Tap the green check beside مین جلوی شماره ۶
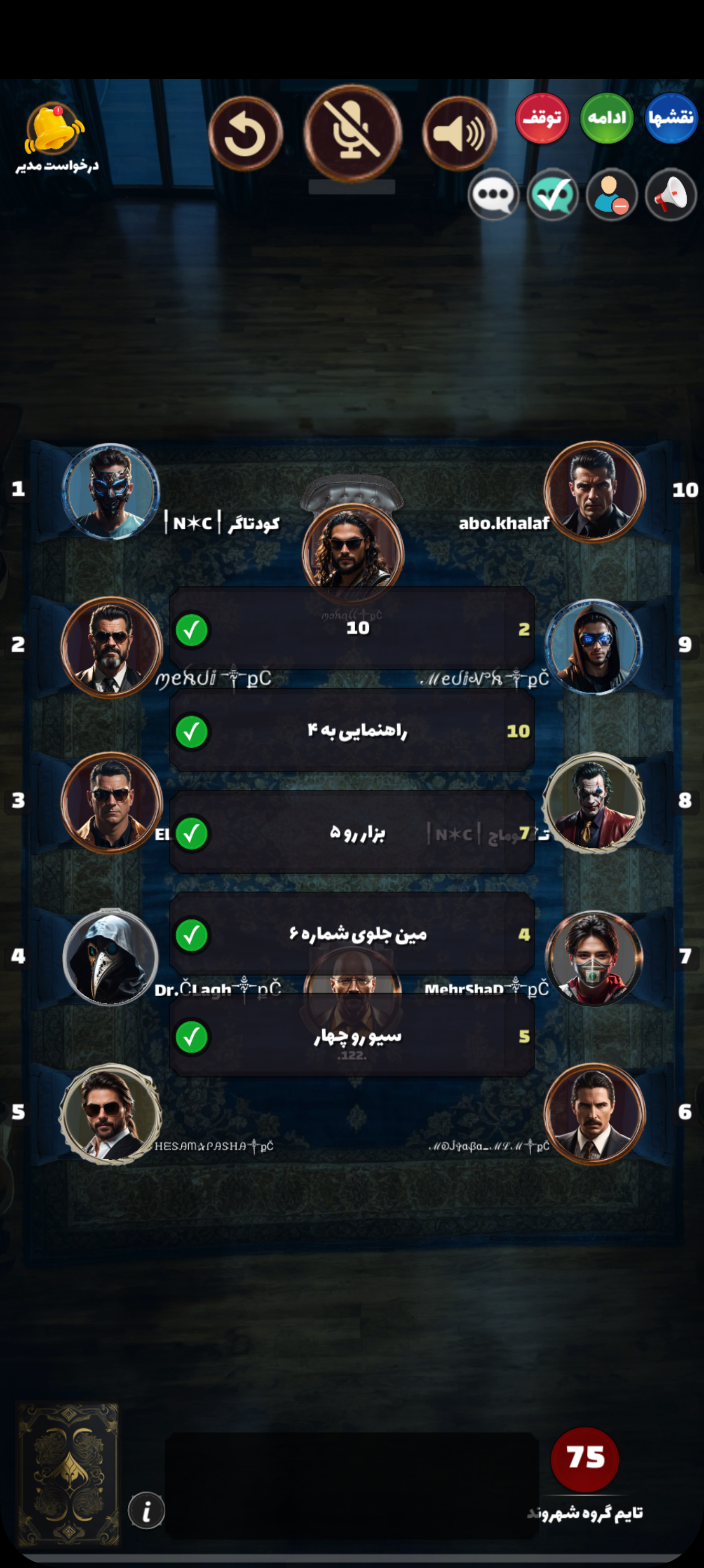 [192, 934]
